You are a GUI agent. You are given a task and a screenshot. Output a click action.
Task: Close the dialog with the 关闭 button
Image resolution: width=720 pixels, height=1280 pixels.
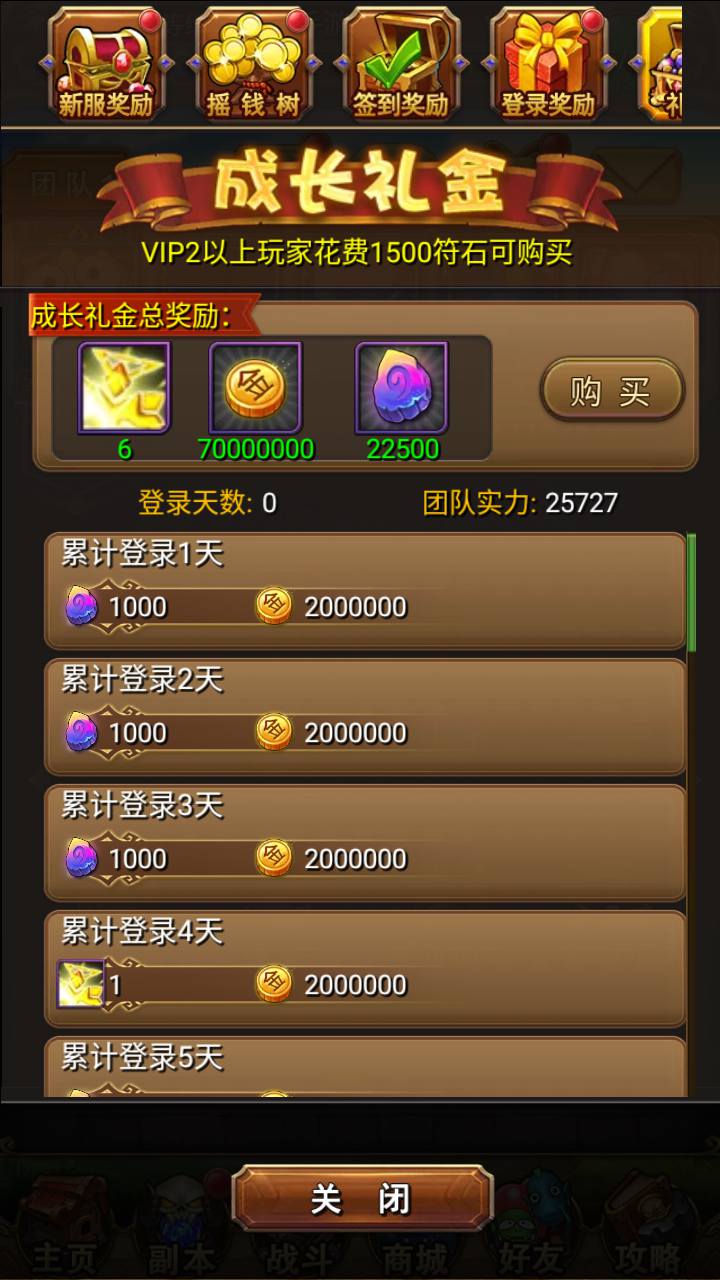click(362, 1198)
